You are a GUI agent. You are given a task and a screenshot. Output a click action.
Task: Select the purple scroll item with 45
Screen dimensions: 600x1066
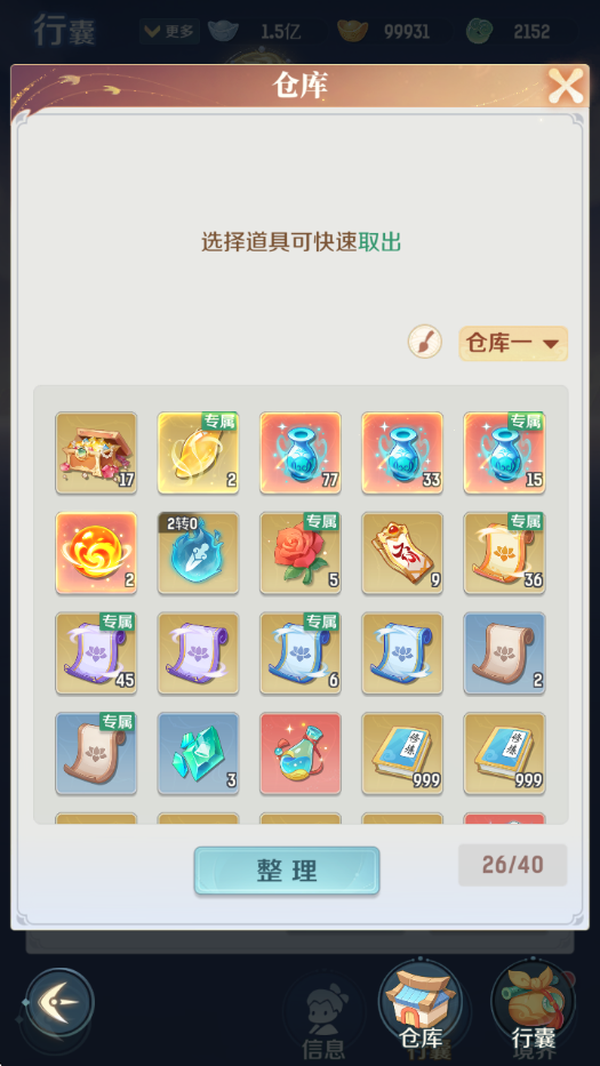click(x=96, y=653)
